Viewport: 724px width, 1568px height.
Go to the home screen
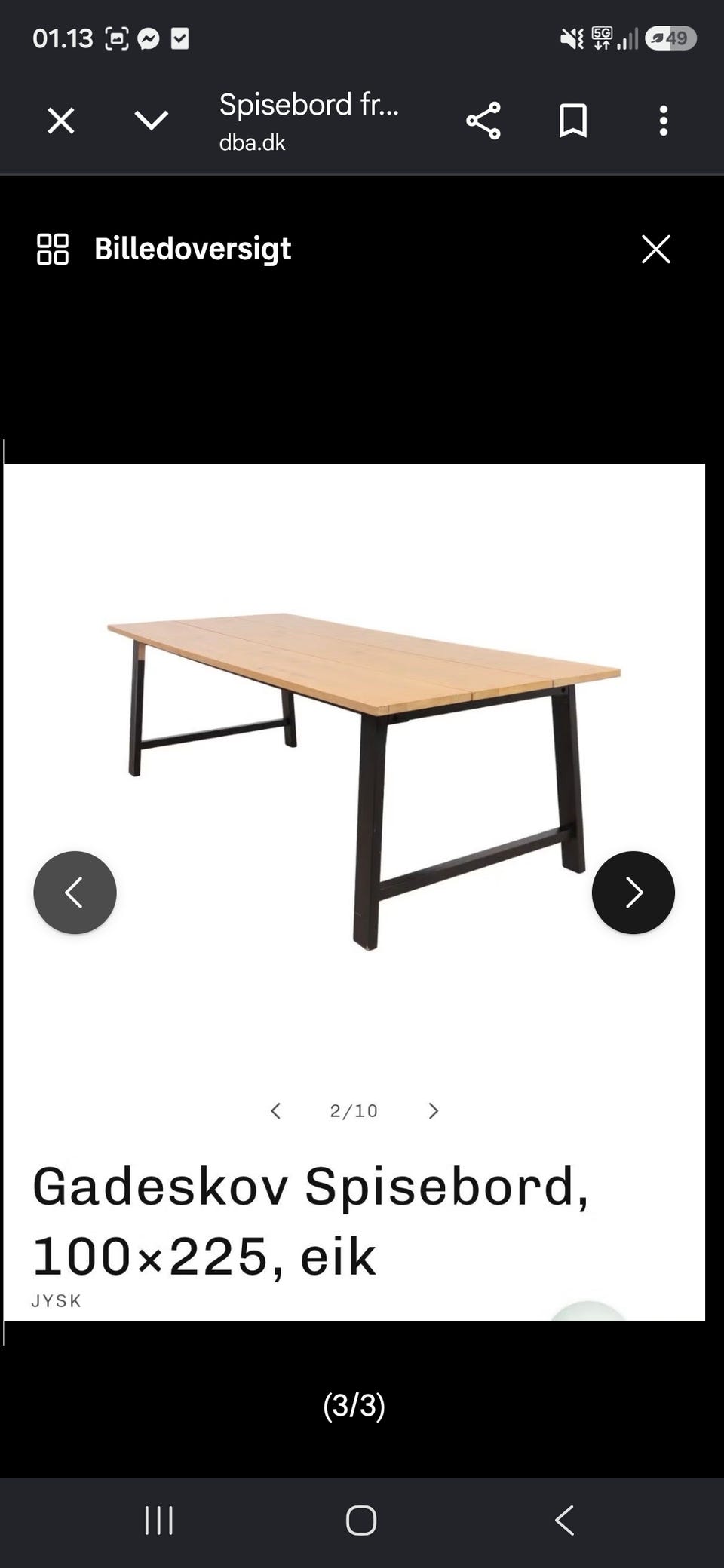(361, 1520)
